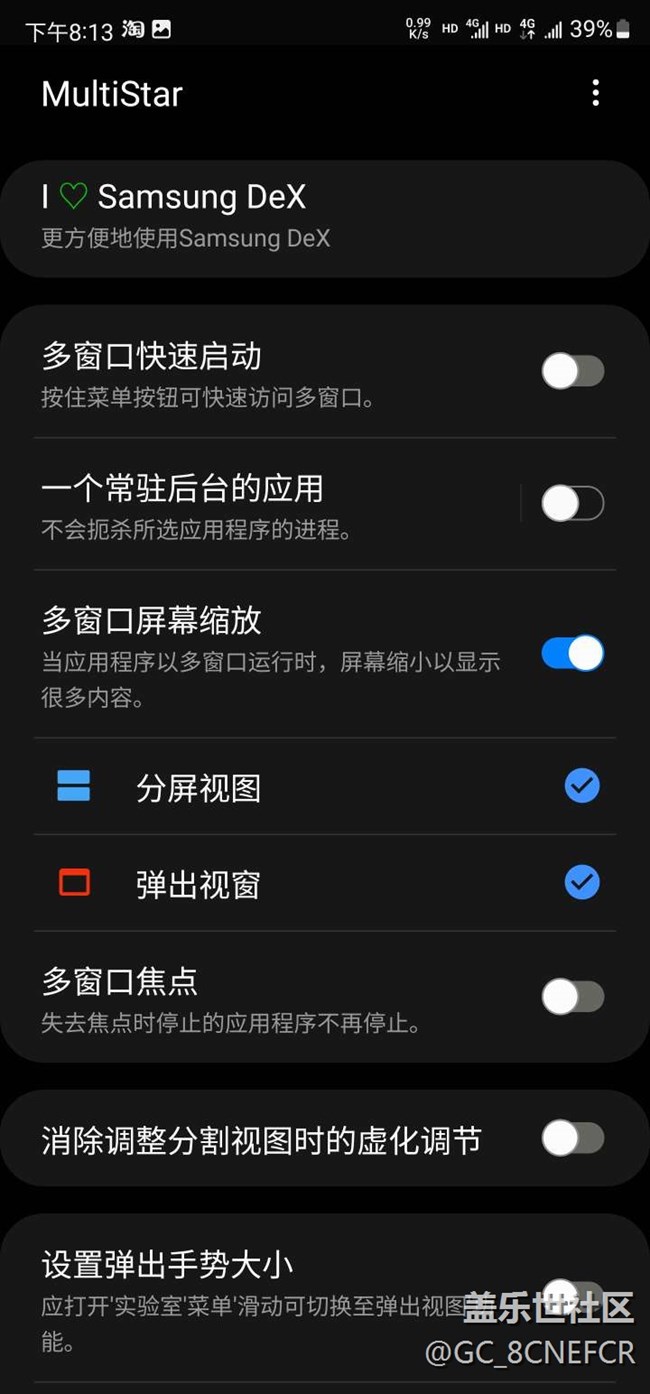Uncheck the 分屏视图 option
Image resolution: width=650 pixels, height=1394 pixels.
point(582,787)
